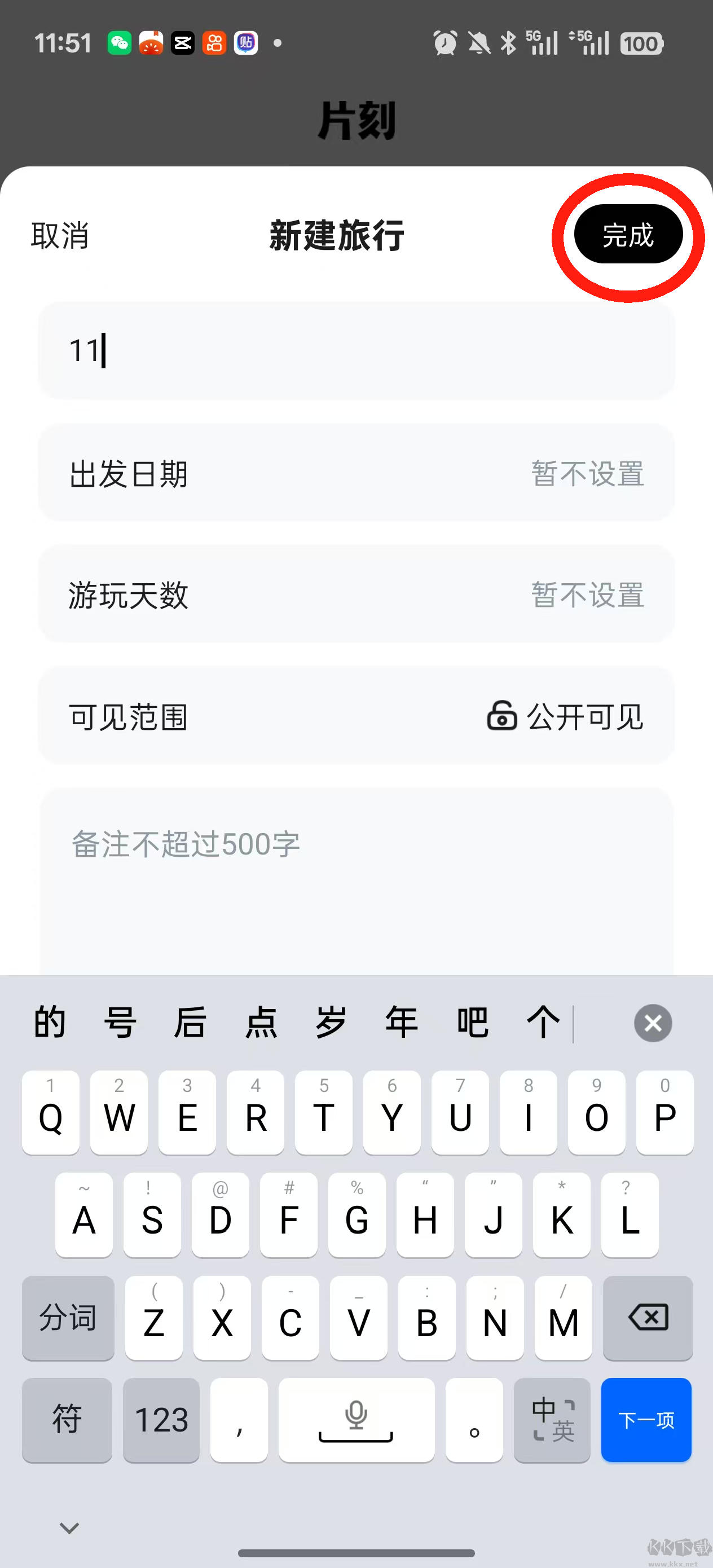Dismiss the keyboard suggestion bar
Image resolution: width=713 pixels, height=1568 pixels.
click(x=653, y=1023)
